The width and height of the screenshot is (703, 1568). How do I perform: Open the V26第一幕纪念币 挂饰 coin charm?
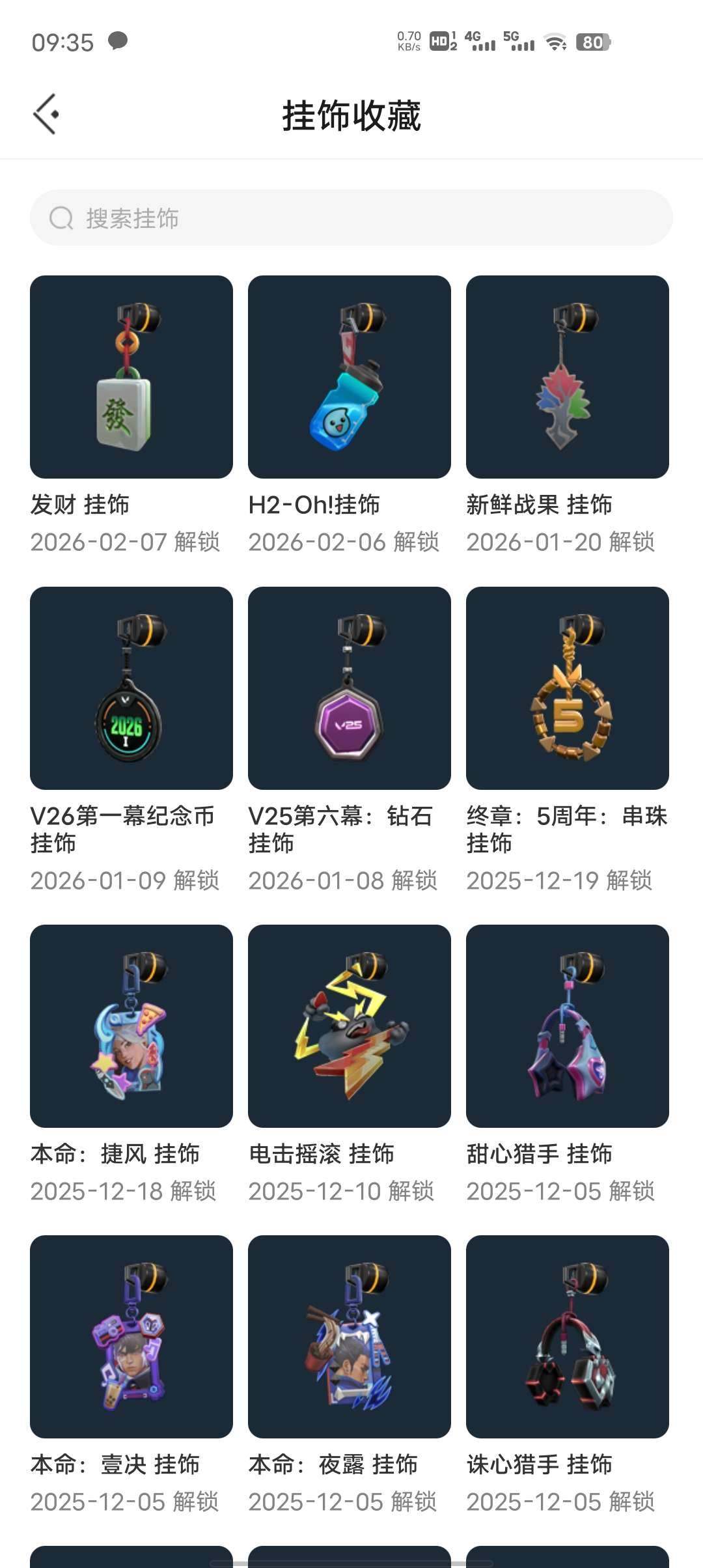point(130,688)
